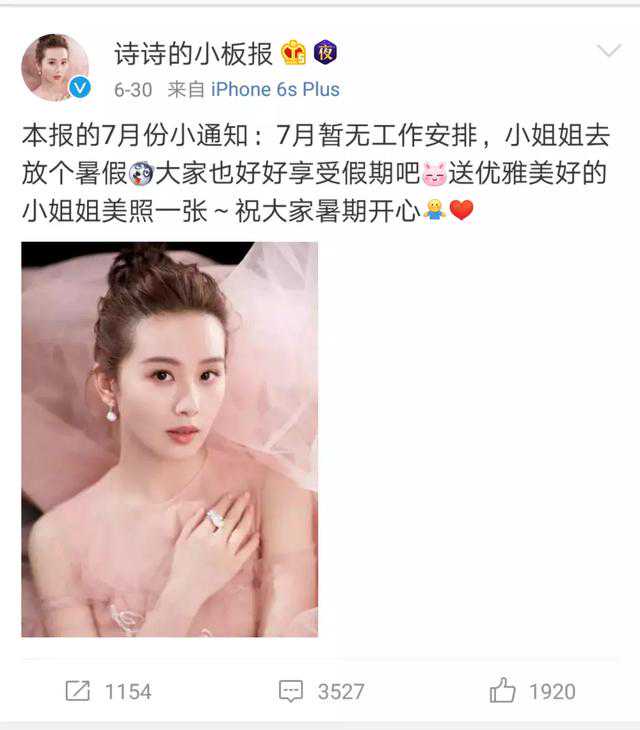Viewport: 640px width, 730px height.
Task: Open the 3527 comments
Action: [321, 691]
